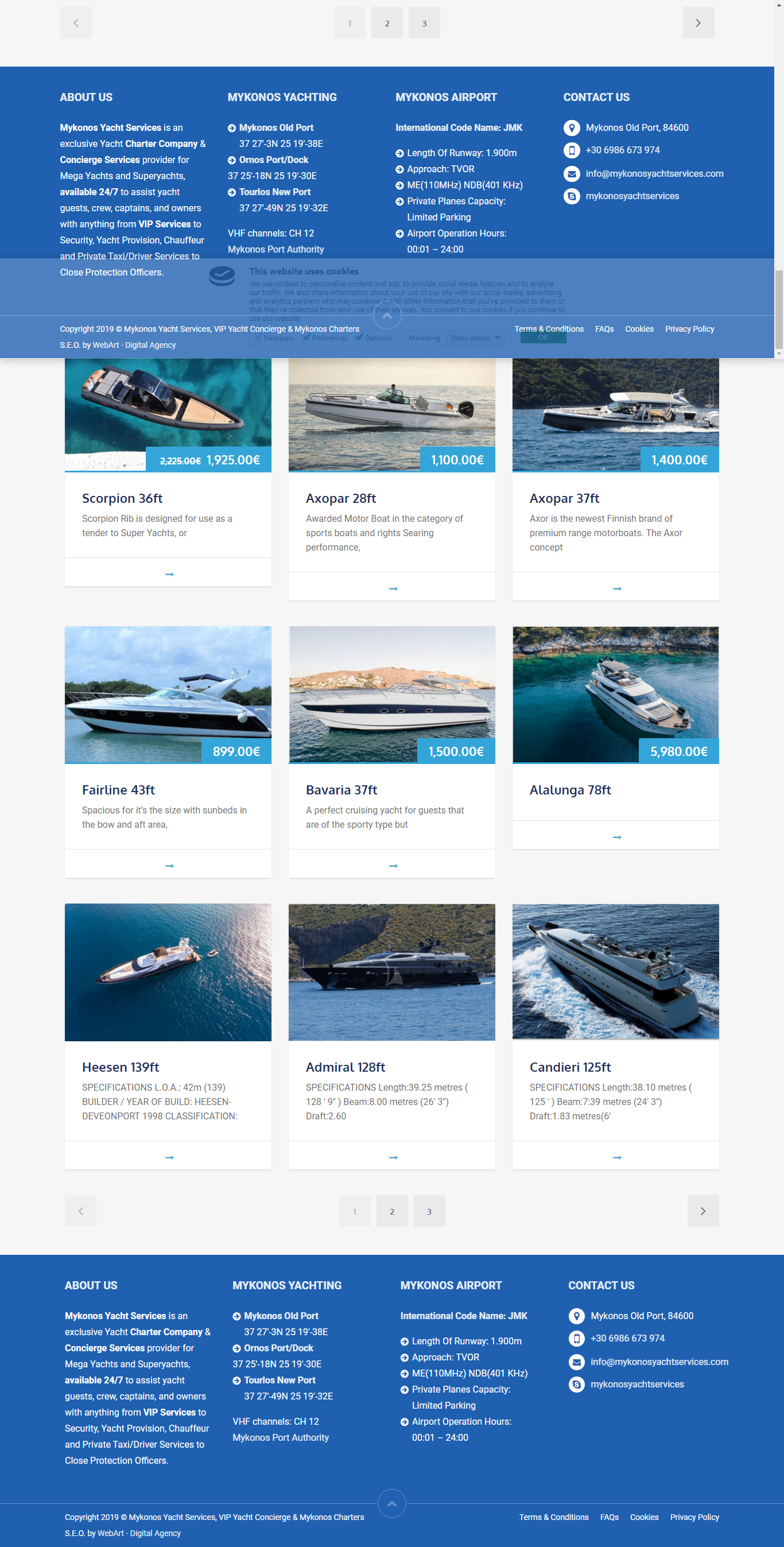The height and width of the screenshot is (1547, 784).
Task: Tap the arrow under Admiral 128ft
Action: click(x=393, y=1157)
